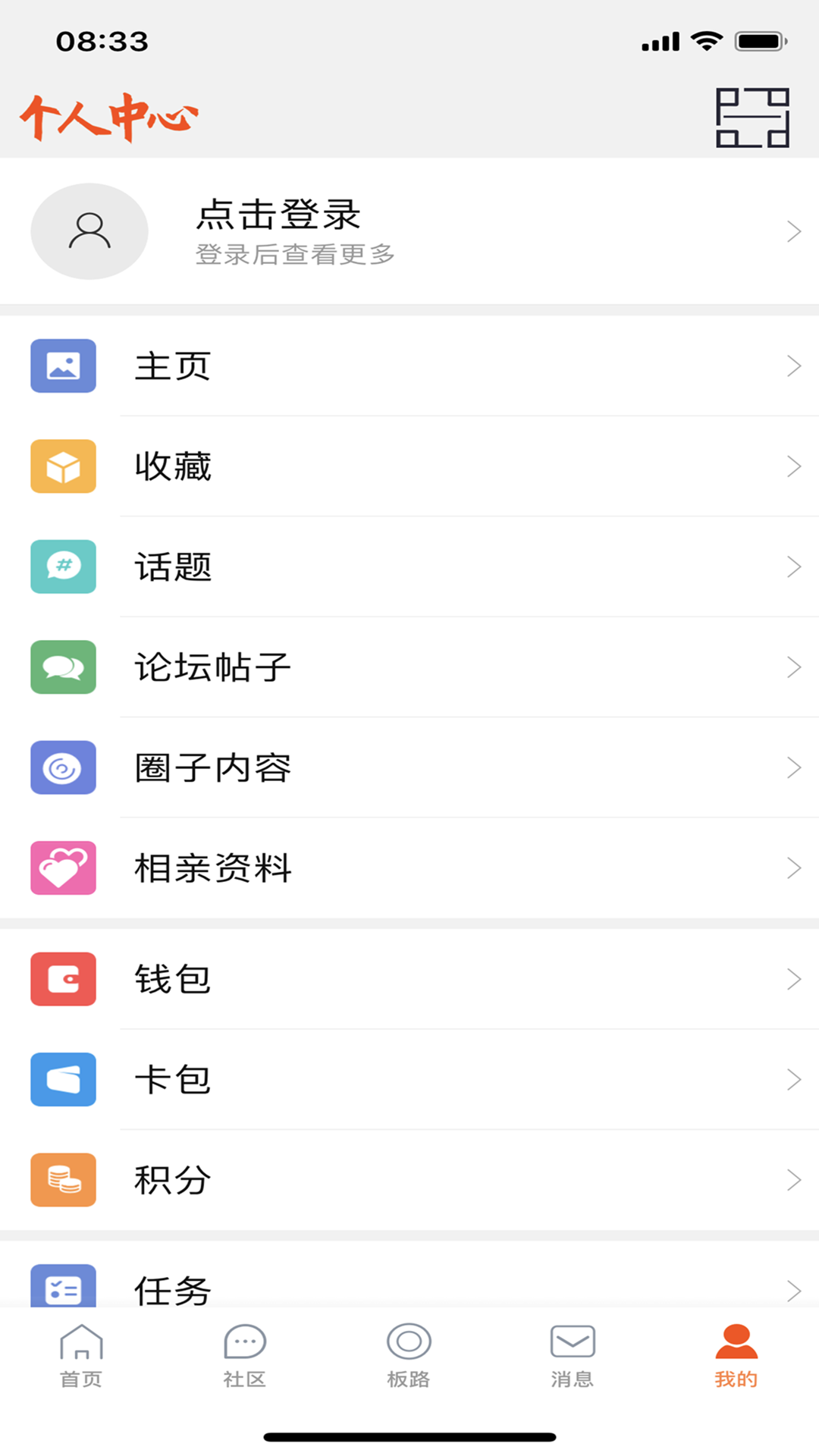Open the 钱包 row chevron arrow

click(793, 979)
